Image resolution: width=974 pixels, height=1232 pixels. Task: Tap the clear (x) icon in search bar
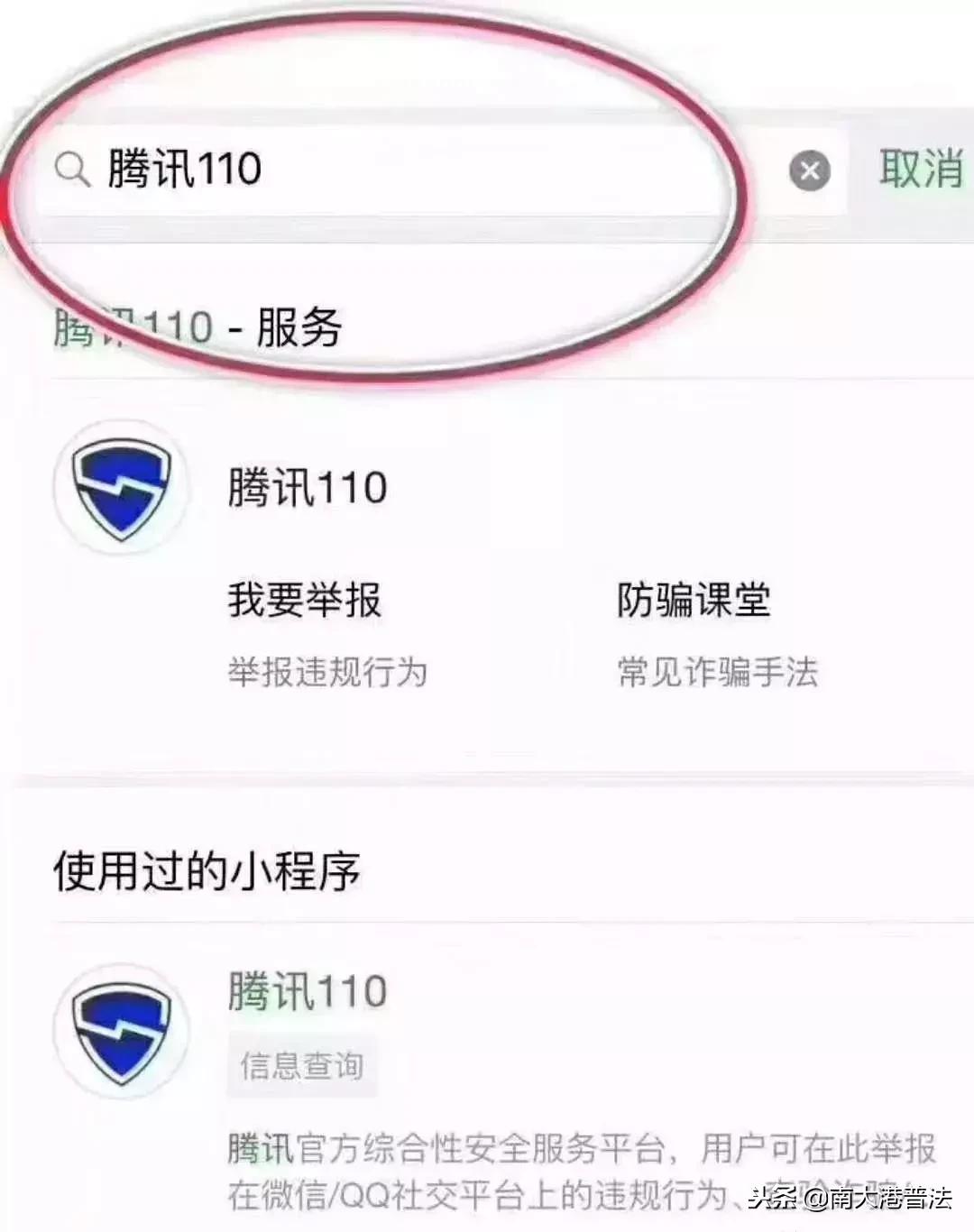(810, 169)
